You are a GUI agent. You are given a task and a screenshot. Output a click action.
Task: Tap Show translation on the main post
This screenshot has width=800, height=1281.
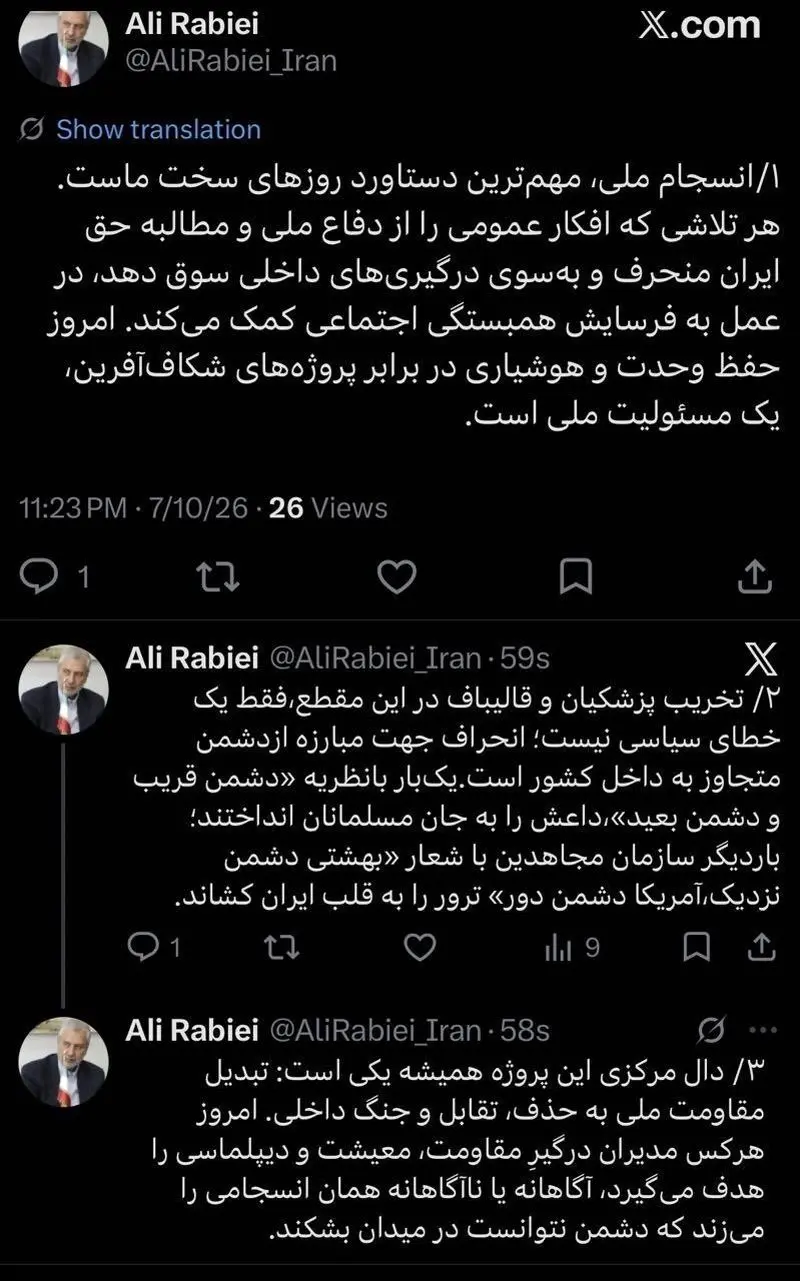[158, 130]
